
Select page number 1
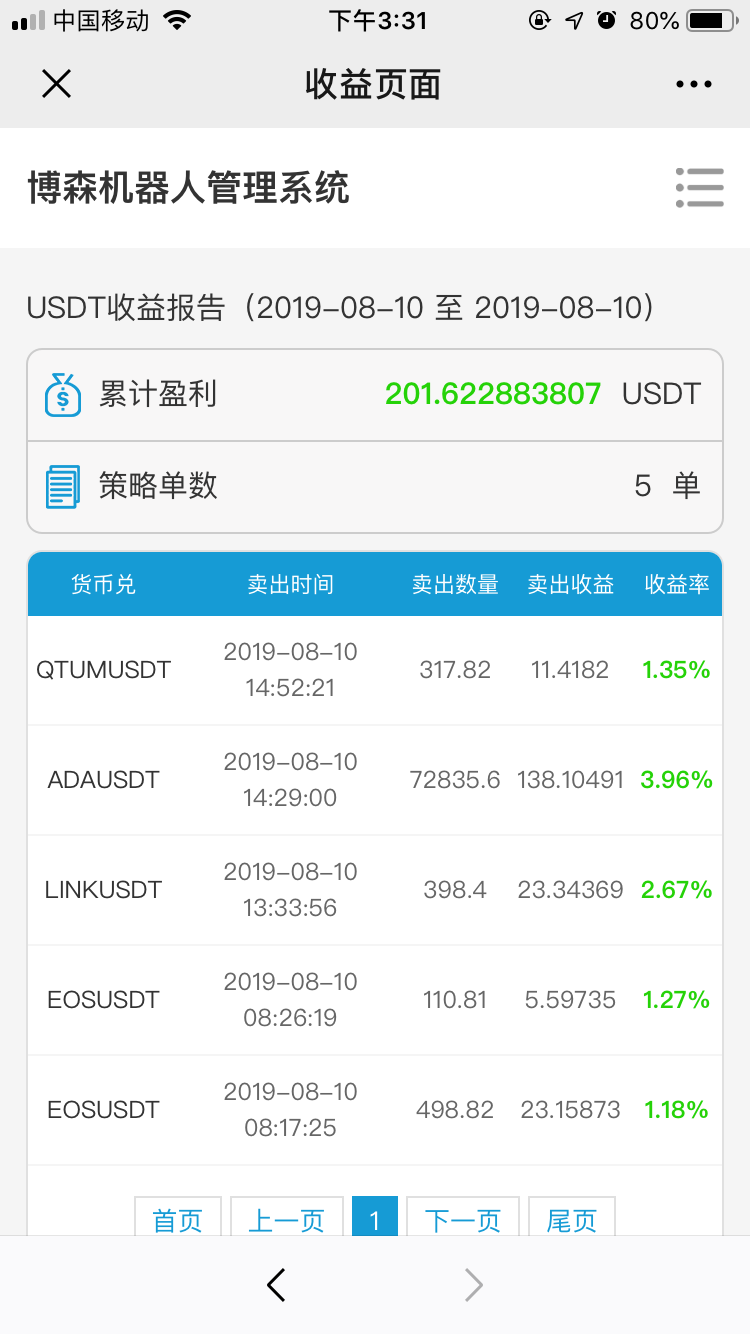(375, 1217)
